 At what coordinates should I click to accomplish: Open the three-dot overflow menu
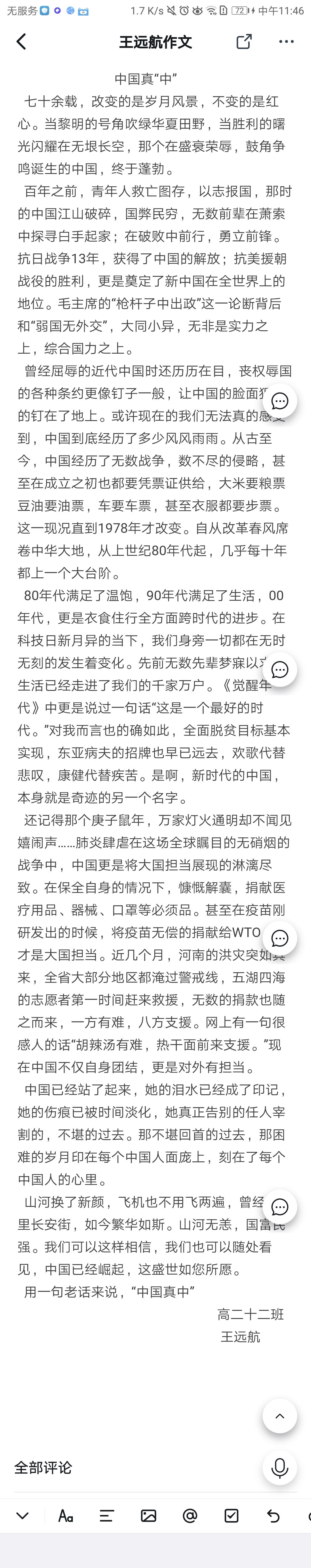coord(286,41)
